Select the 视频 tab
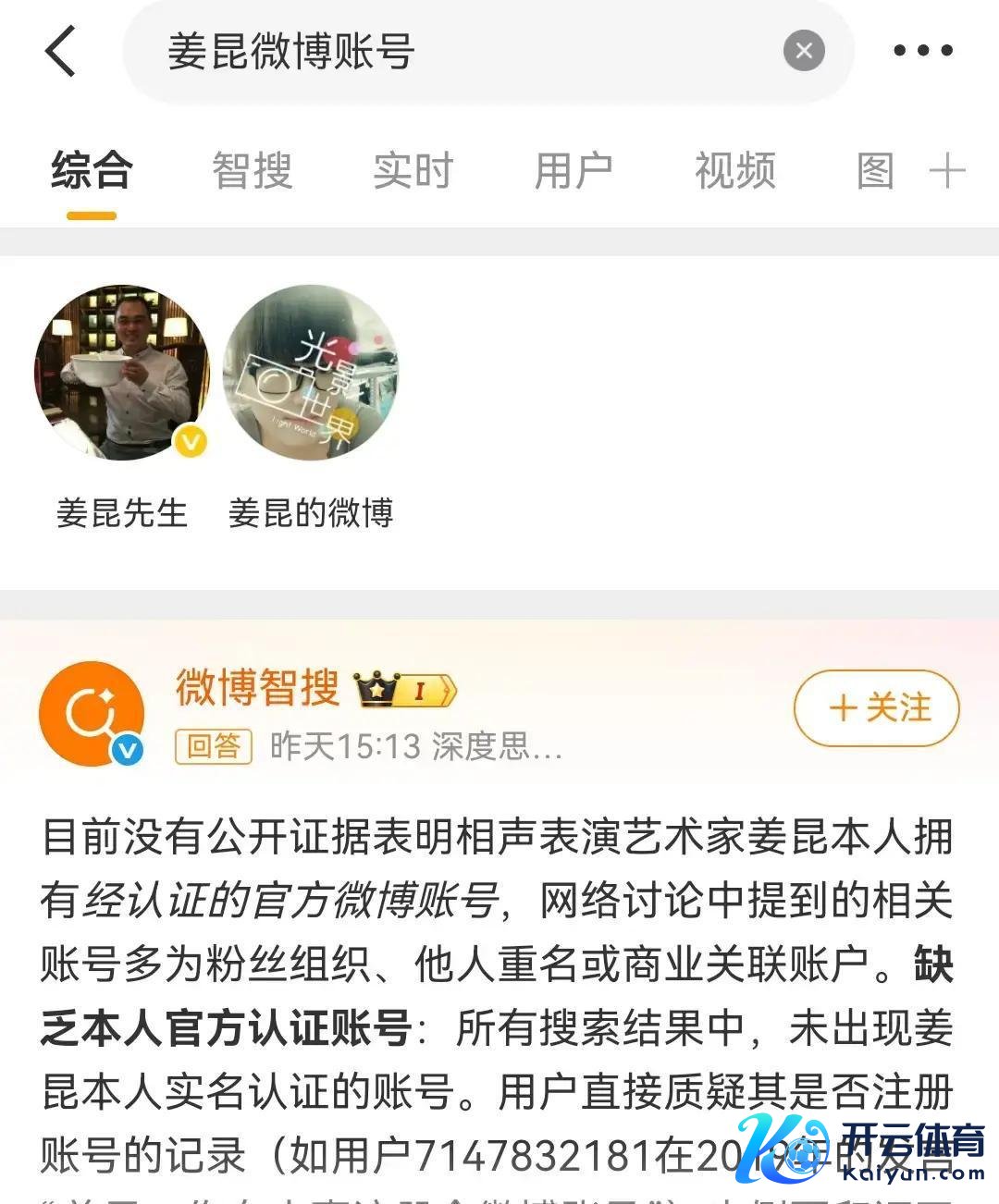Screen dimensions: 999x1204 click(734, 171)
